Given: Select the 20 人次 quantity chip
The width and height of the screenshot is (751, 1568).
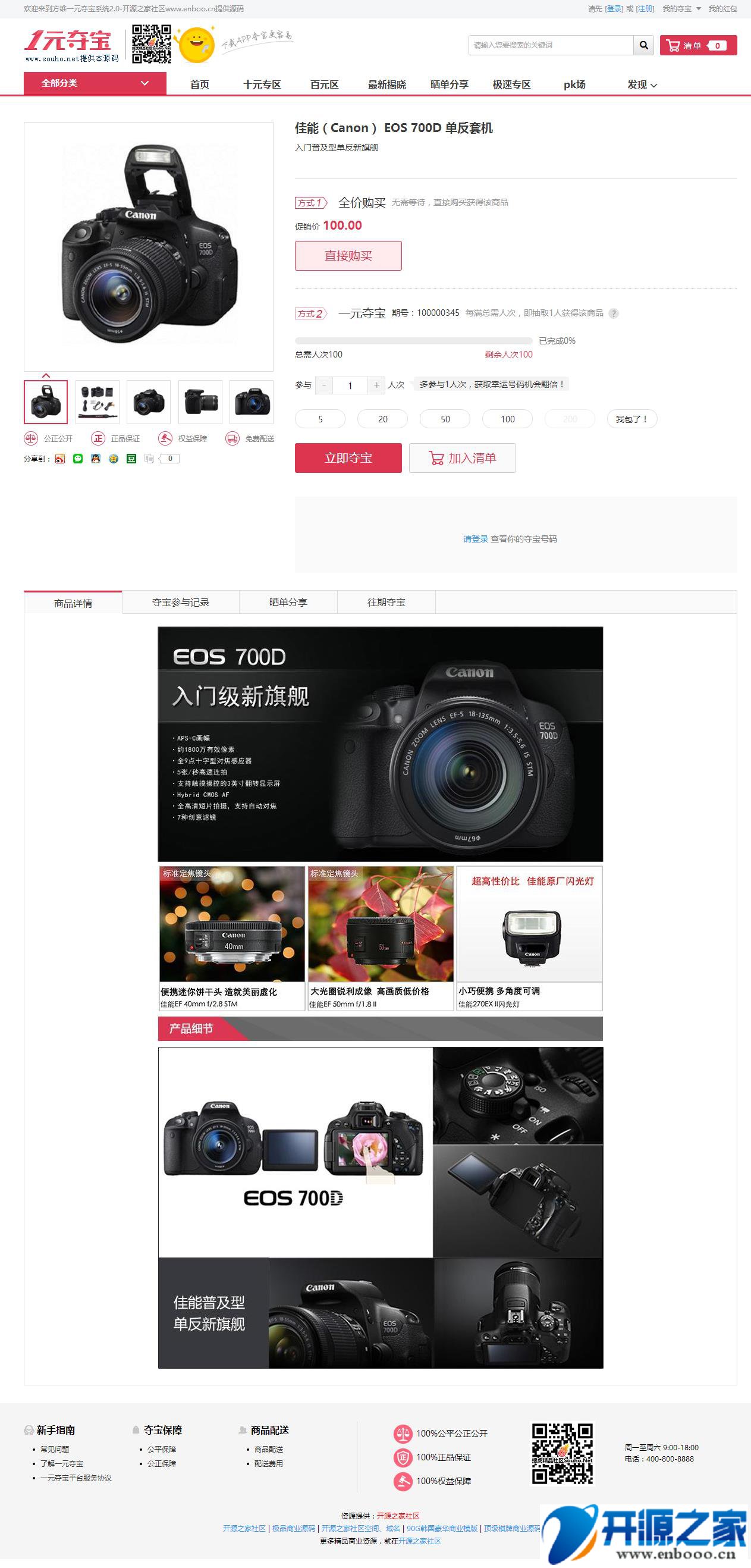Looking at the screenshot, I should [382, 419].
